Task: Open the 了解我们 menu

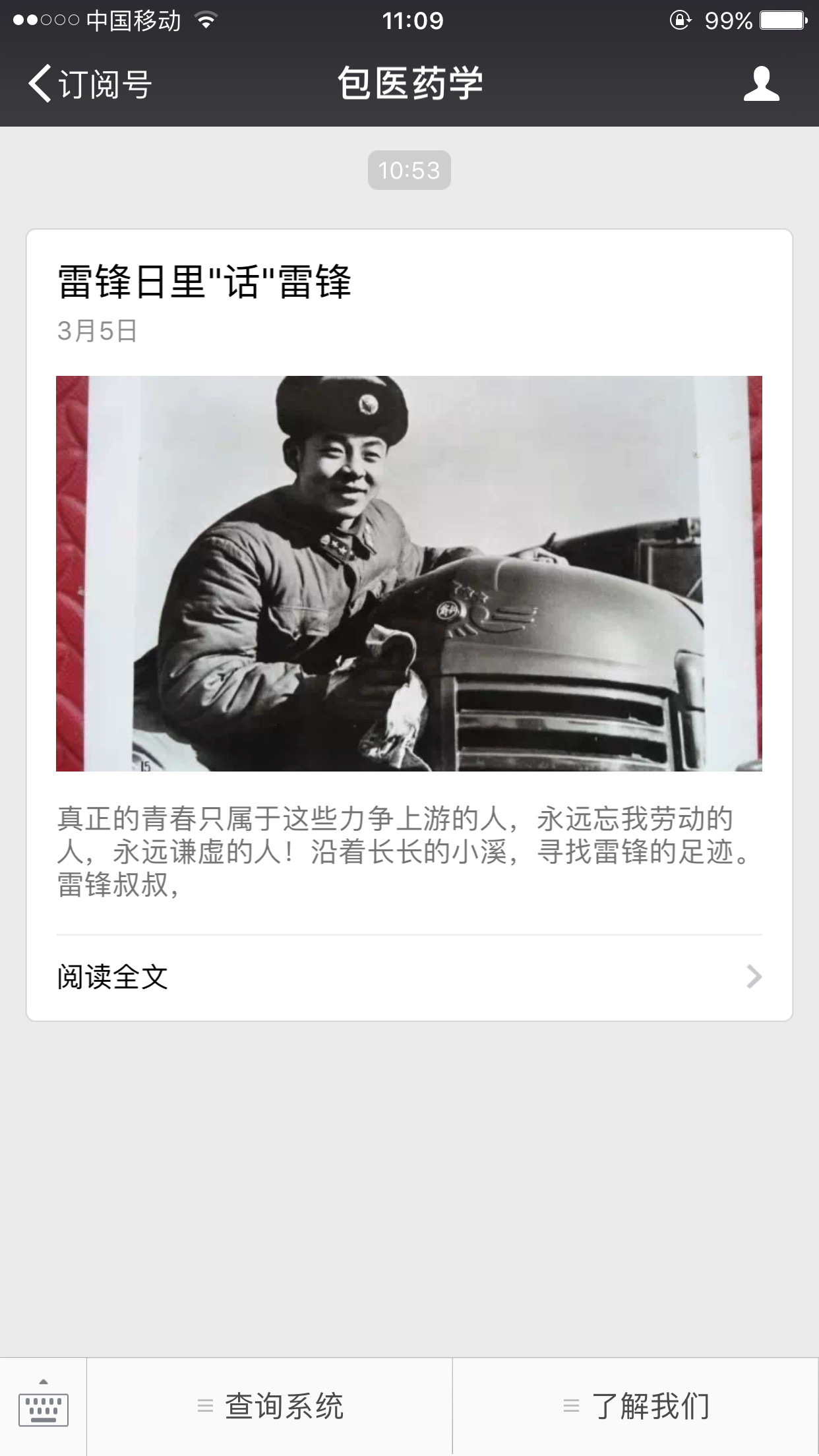Action: (636, 1406)
